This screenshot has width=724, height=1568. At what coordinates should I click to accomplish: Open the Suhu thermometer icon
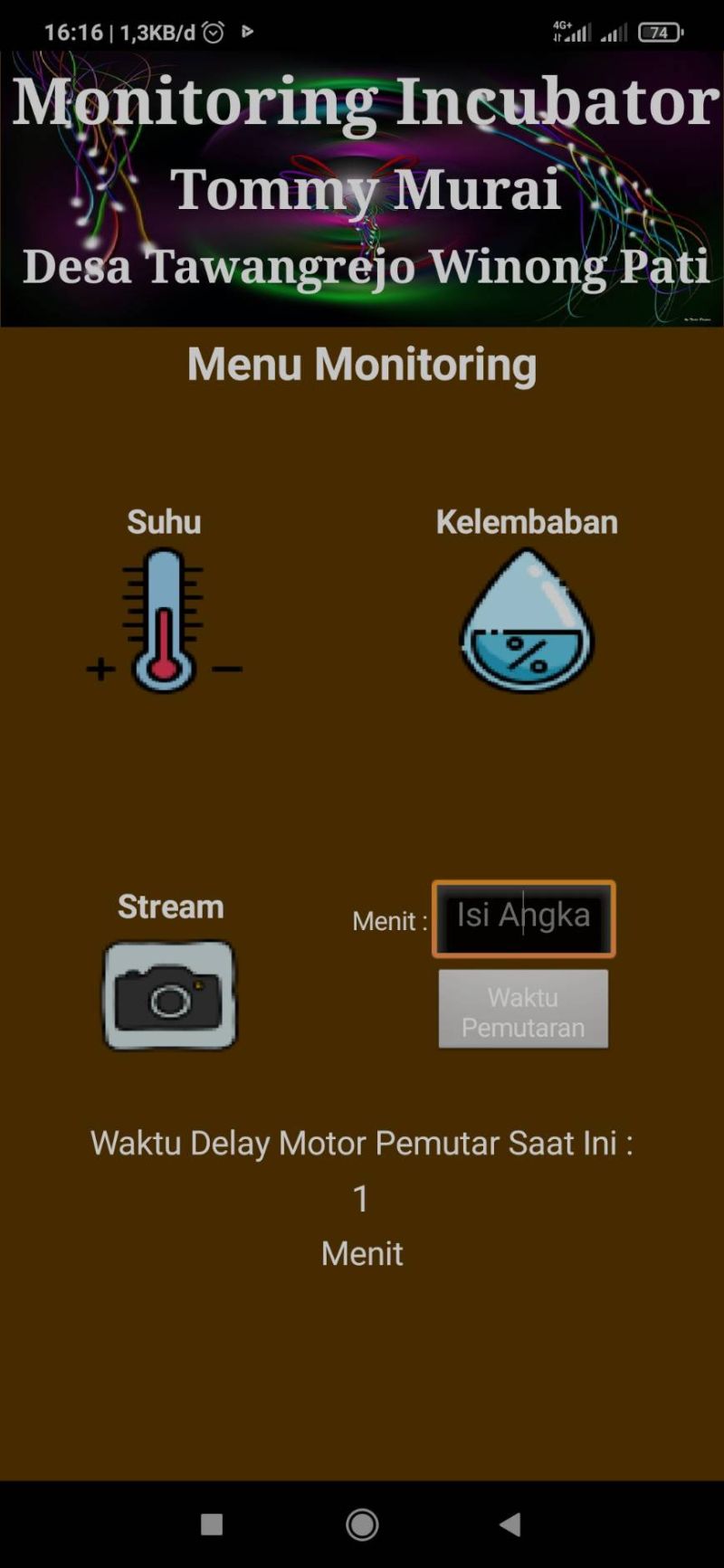(164, 621)
